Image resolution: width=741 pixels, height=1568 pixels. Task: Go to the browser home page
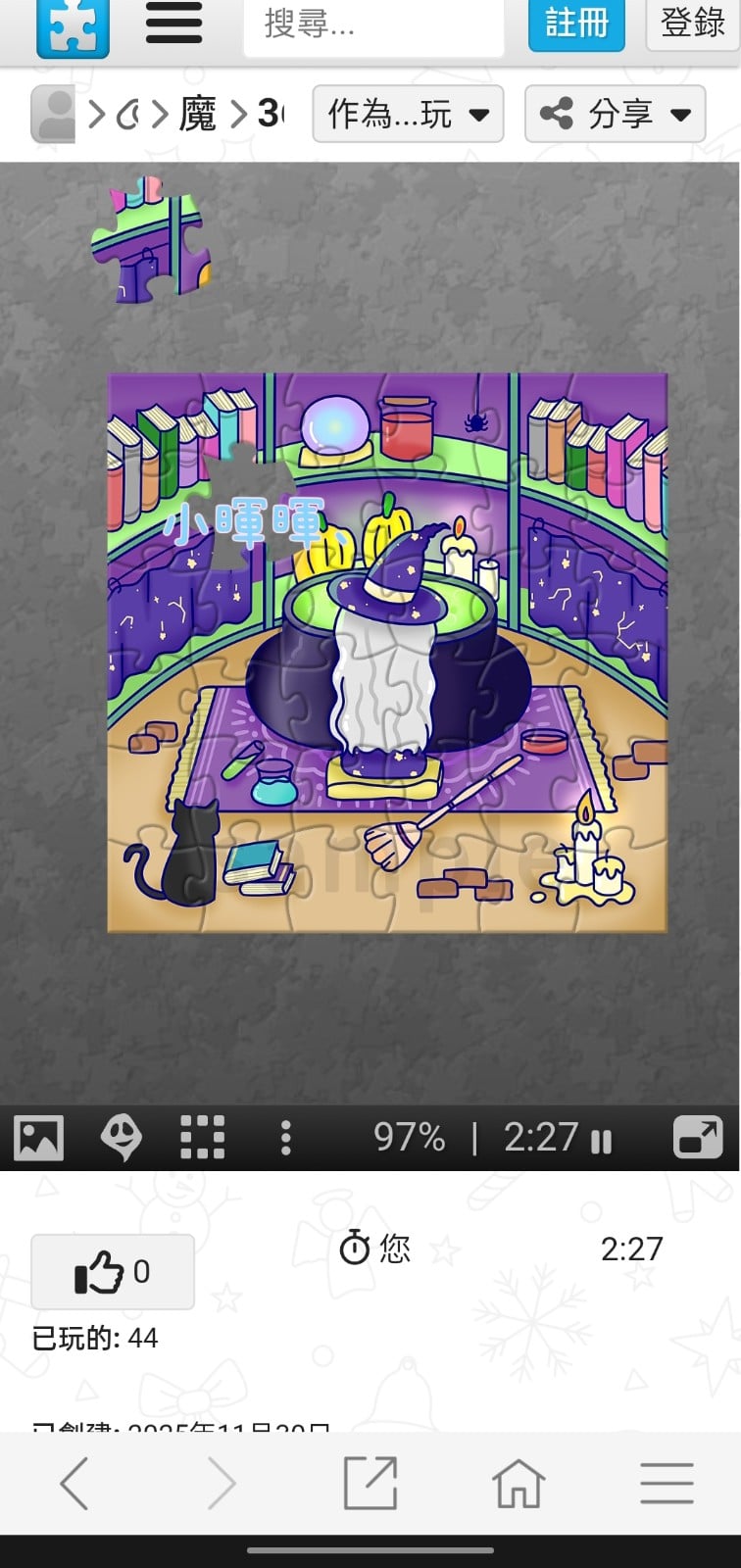tap(519, 1483)
